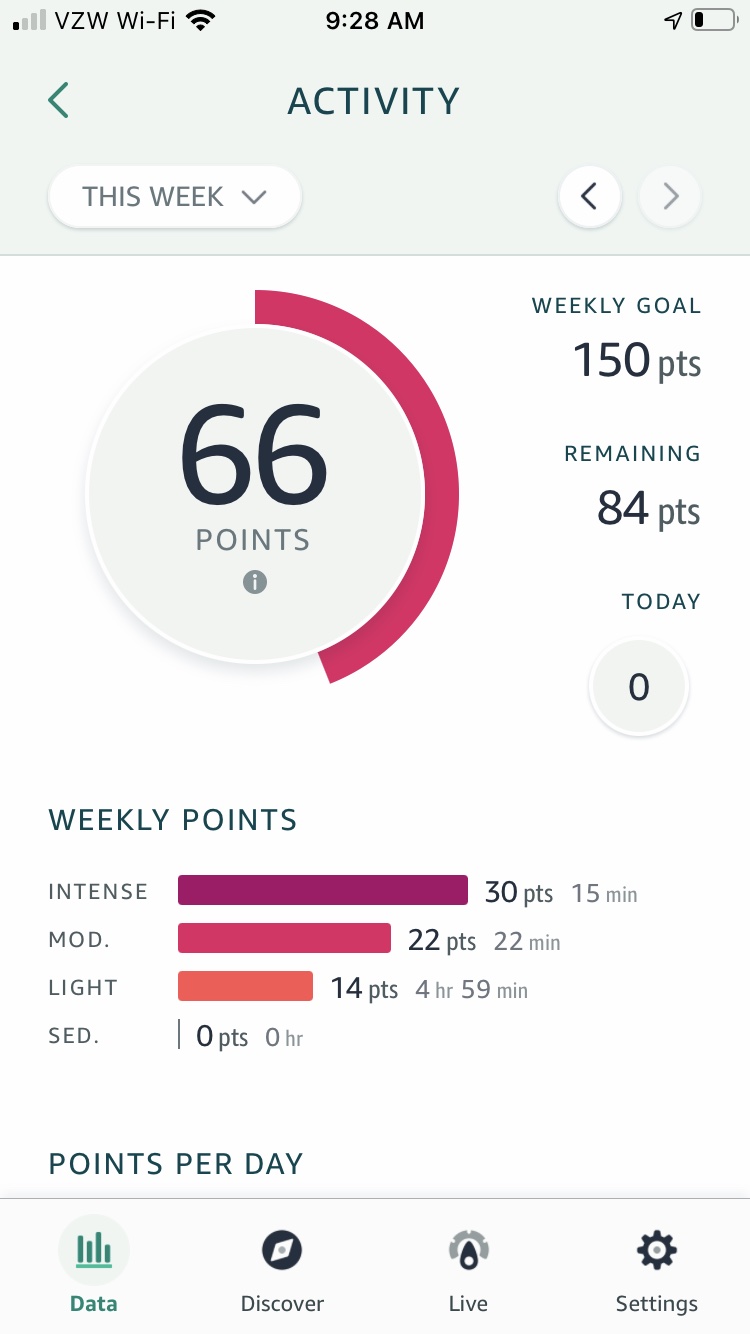Viewport: 750px width, 1334px height.
Task: Go back from the Activity screen
Action: click(x=58, y=101)
